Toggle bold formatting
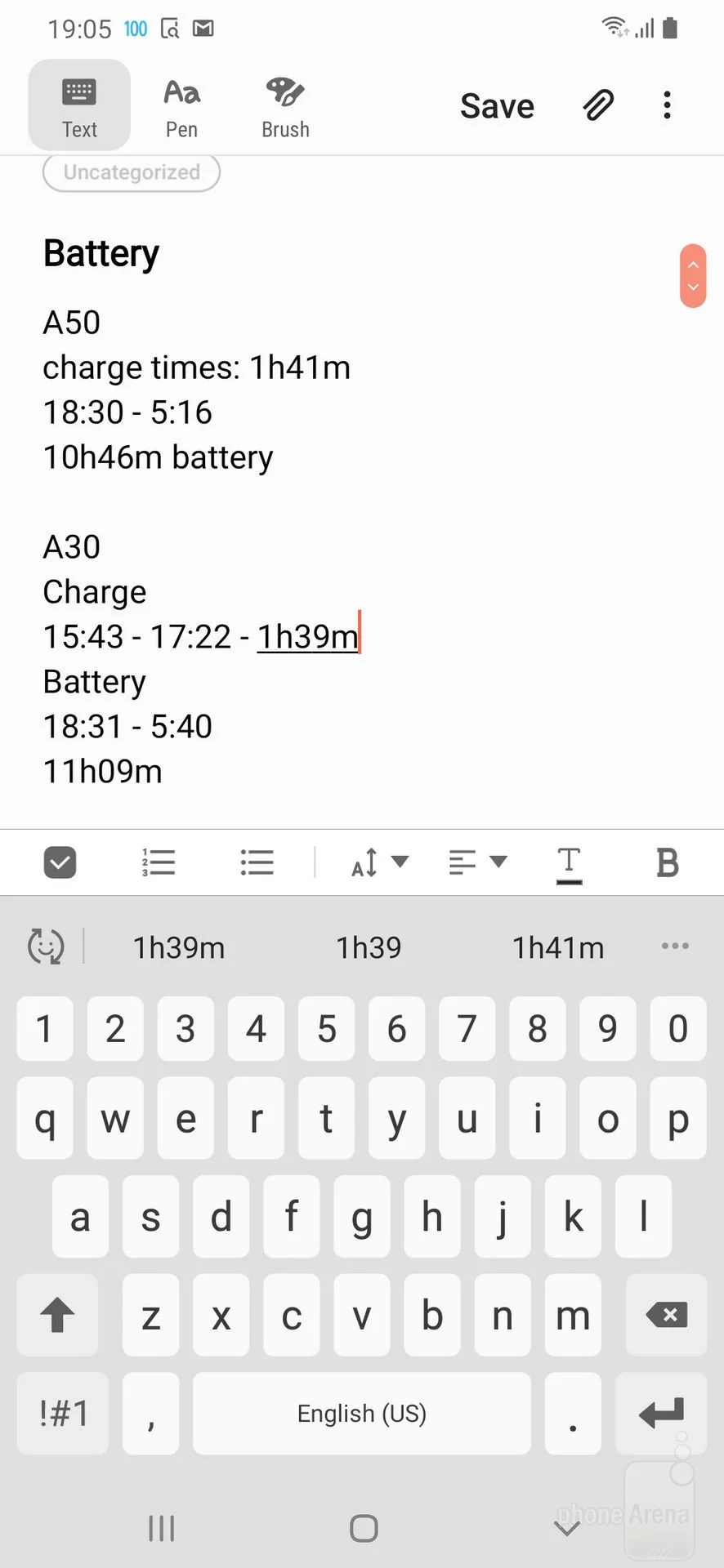This screenshot has height=1568, width=724. (667, 862)
